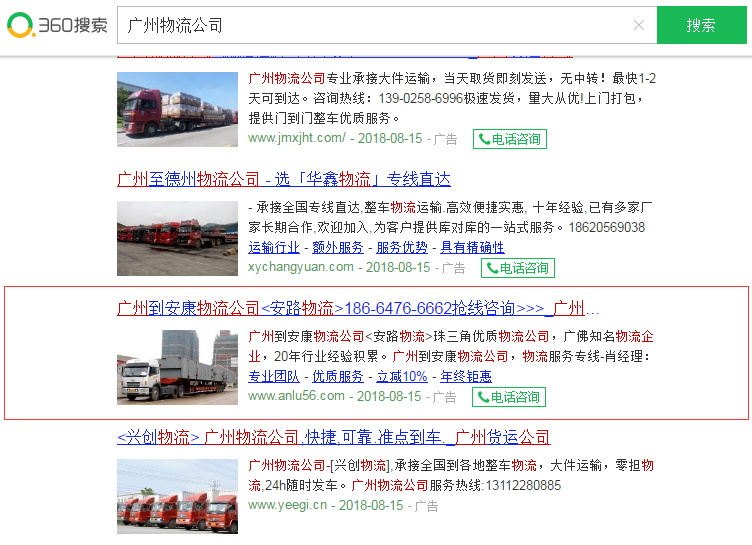
Task: Open the 立减10% sublink
Action: 402,376
